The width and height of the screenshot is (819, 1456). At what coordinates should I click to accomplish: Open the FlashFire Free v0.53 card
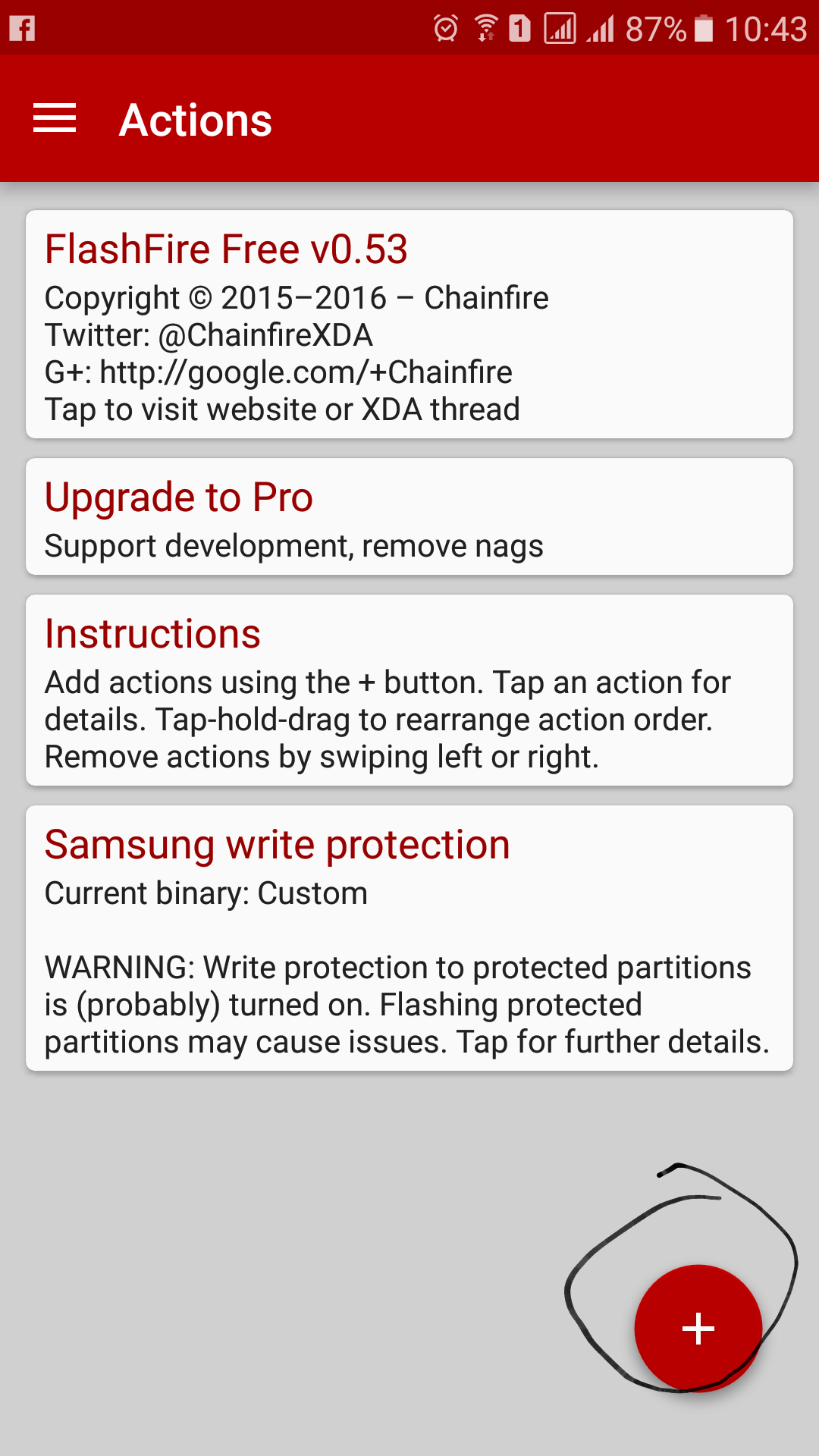tap(409, 325)
